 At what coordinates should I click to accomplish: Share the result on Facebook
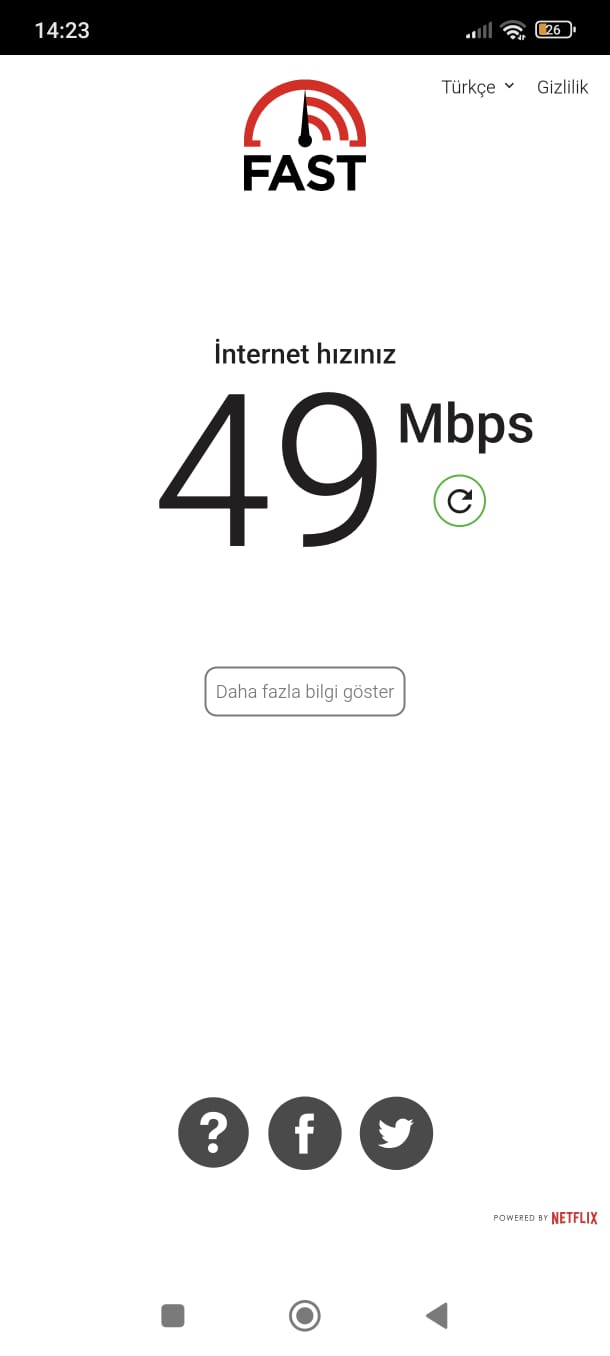click(x=305, y=1133)
